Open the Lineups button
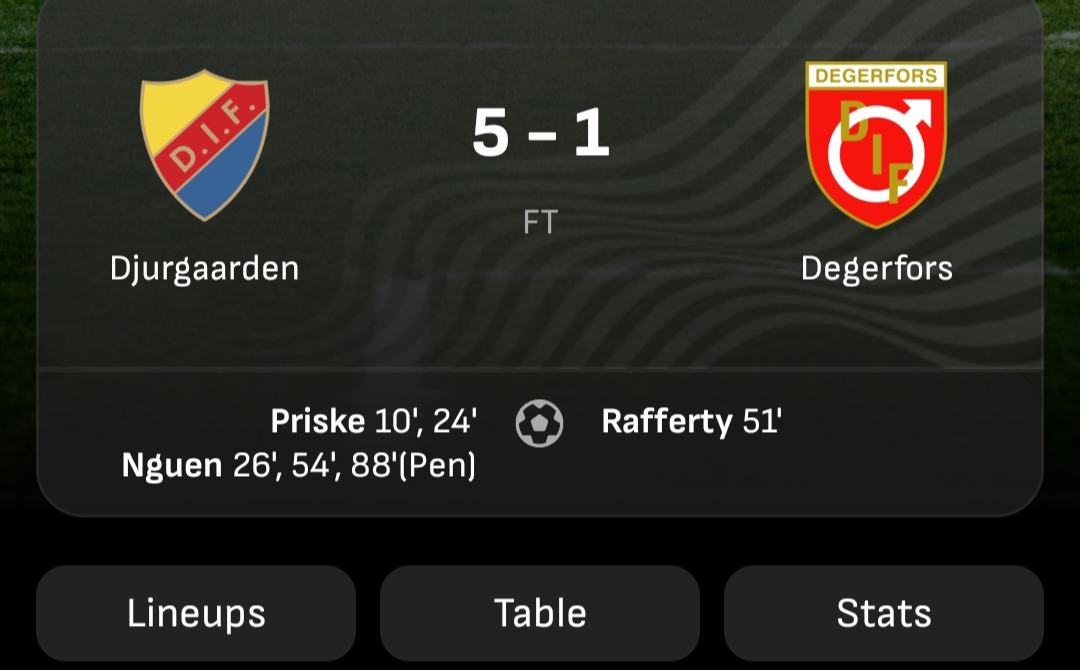Screen dimensions: 1080x670 pos(196,613)
